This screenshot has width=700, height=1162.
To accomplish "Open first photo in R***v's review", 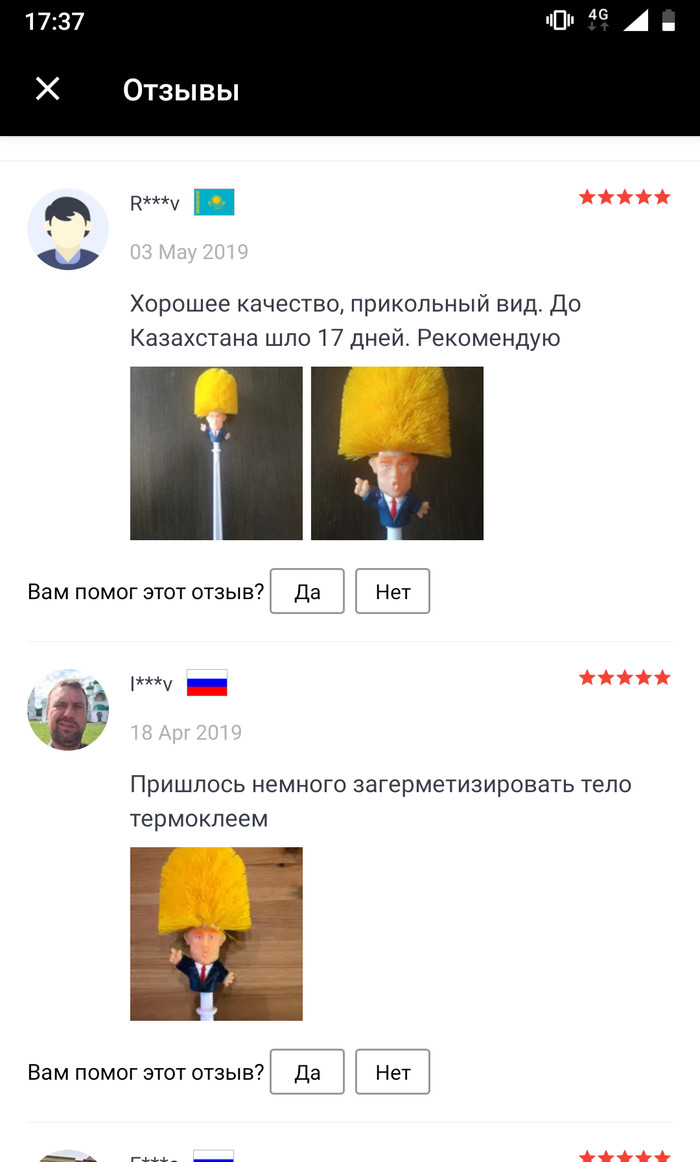I will (216, 453).
